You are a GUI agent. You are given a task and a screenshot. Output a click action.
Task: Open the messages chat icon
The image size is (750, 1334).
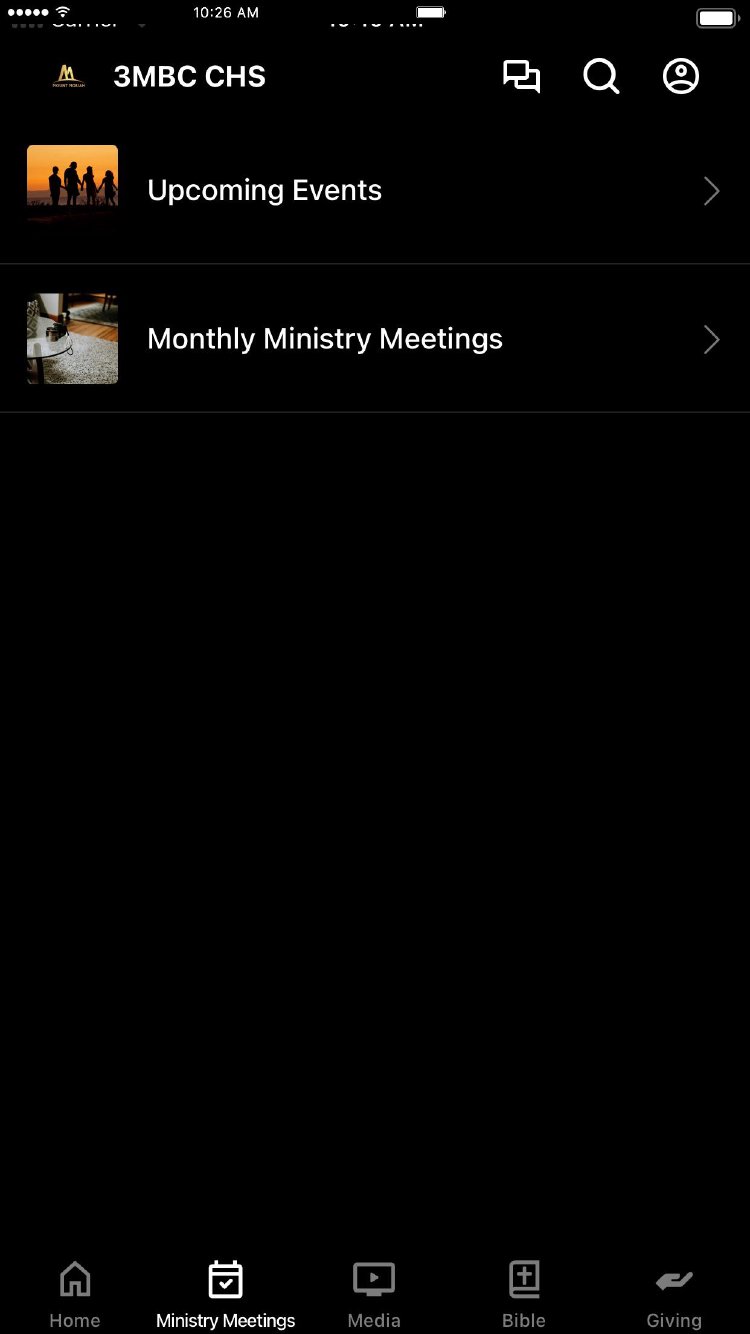pyautogui.click(x=521, y=77)
